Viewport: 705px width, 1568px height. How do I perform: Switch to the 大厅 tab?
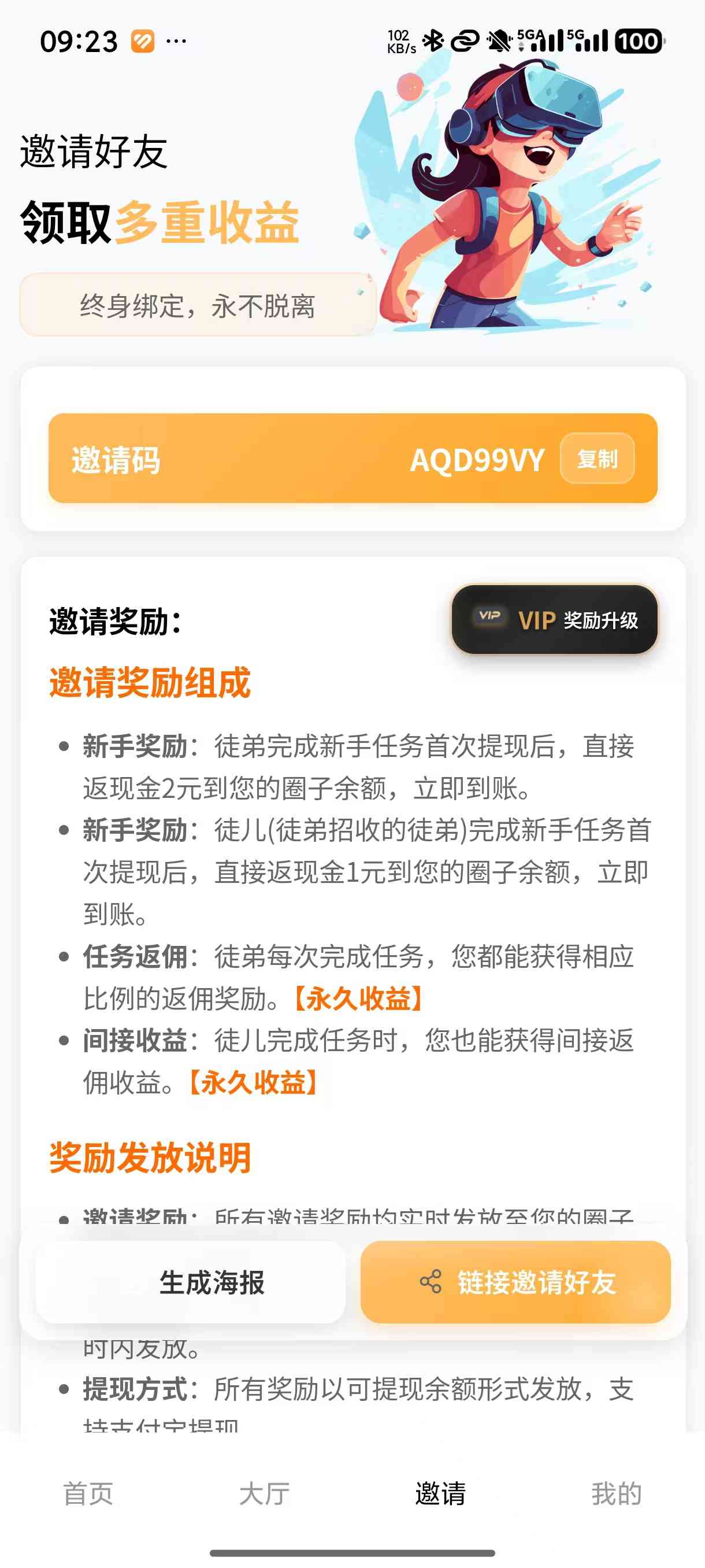264,1492
